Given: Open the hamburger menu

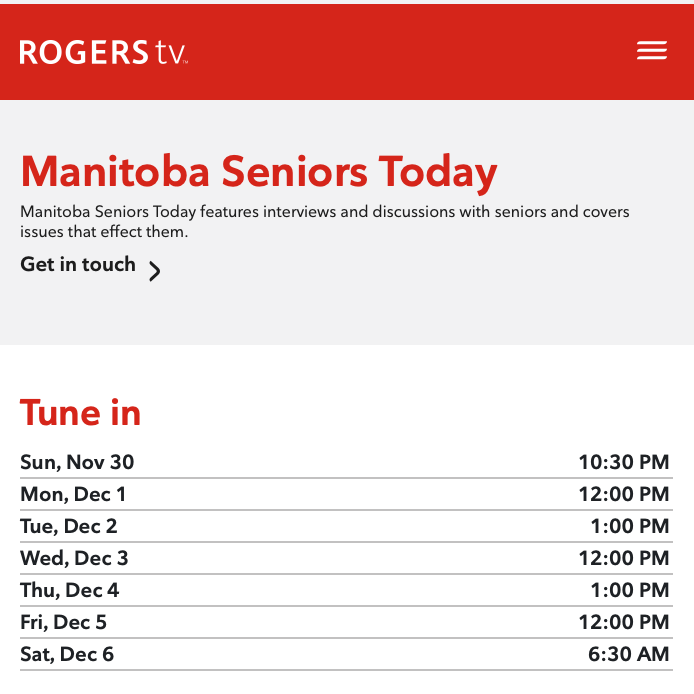Looking at the screenshot, I should (x=651, y=51).
